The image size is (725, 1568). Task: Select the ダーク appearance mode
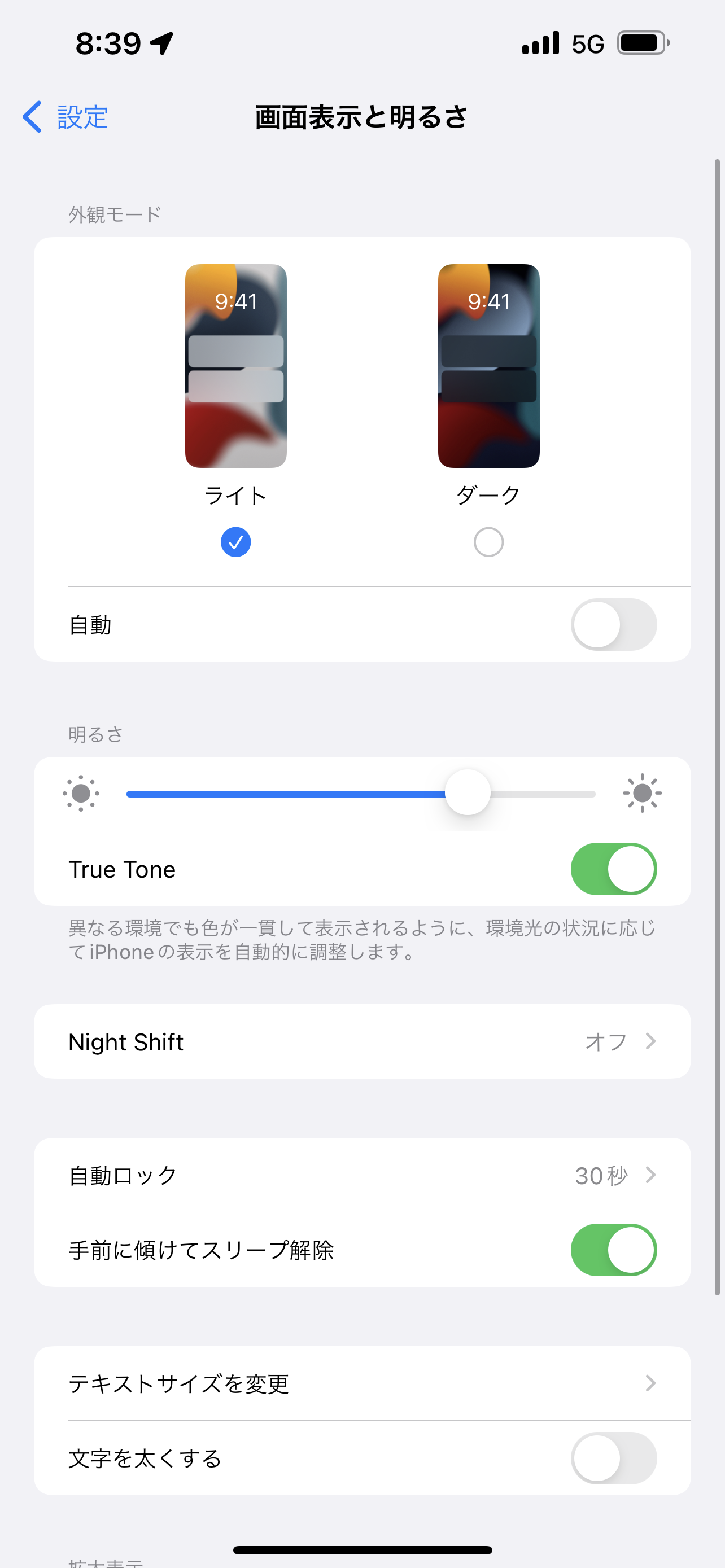(x=488, y=541)
